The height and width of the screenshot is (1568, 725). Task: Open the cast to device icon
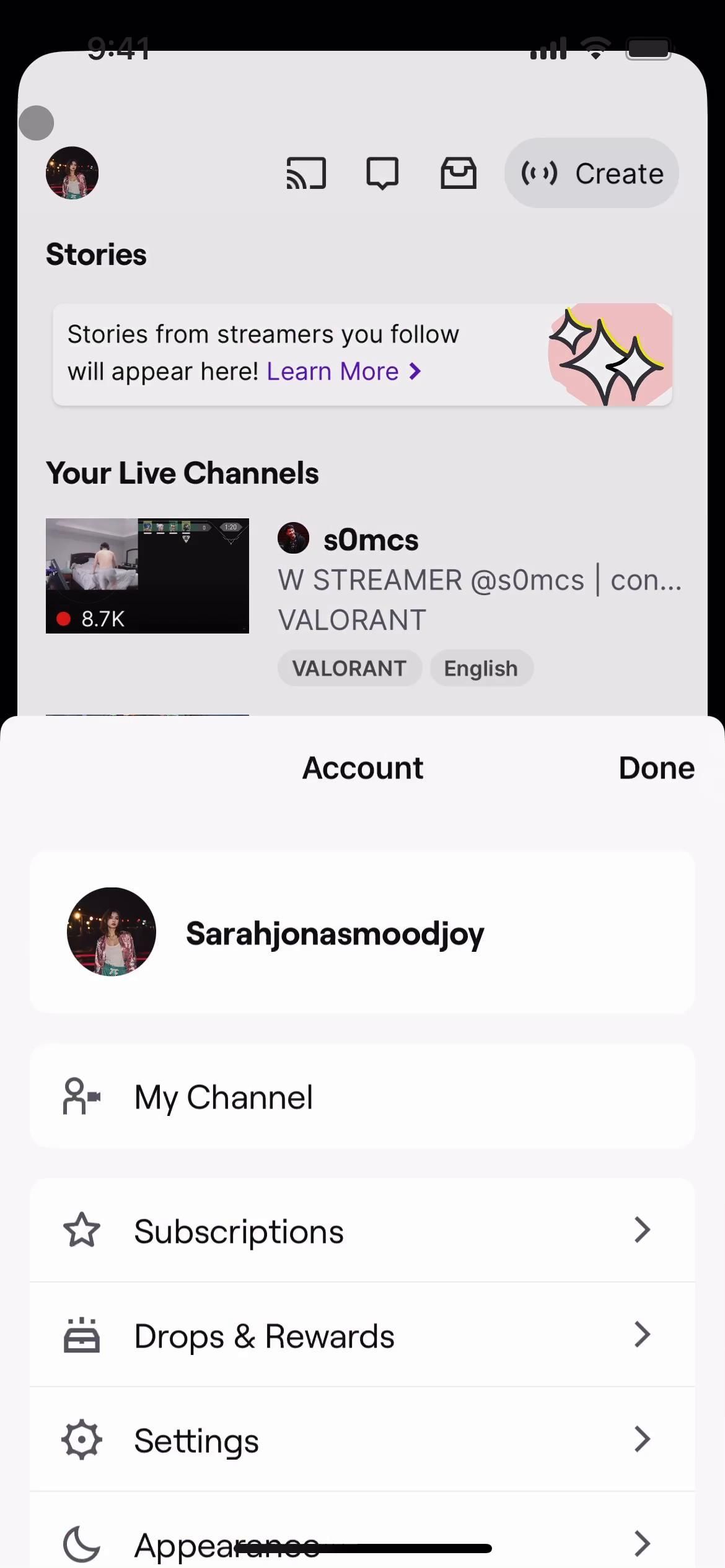point(306,173)
